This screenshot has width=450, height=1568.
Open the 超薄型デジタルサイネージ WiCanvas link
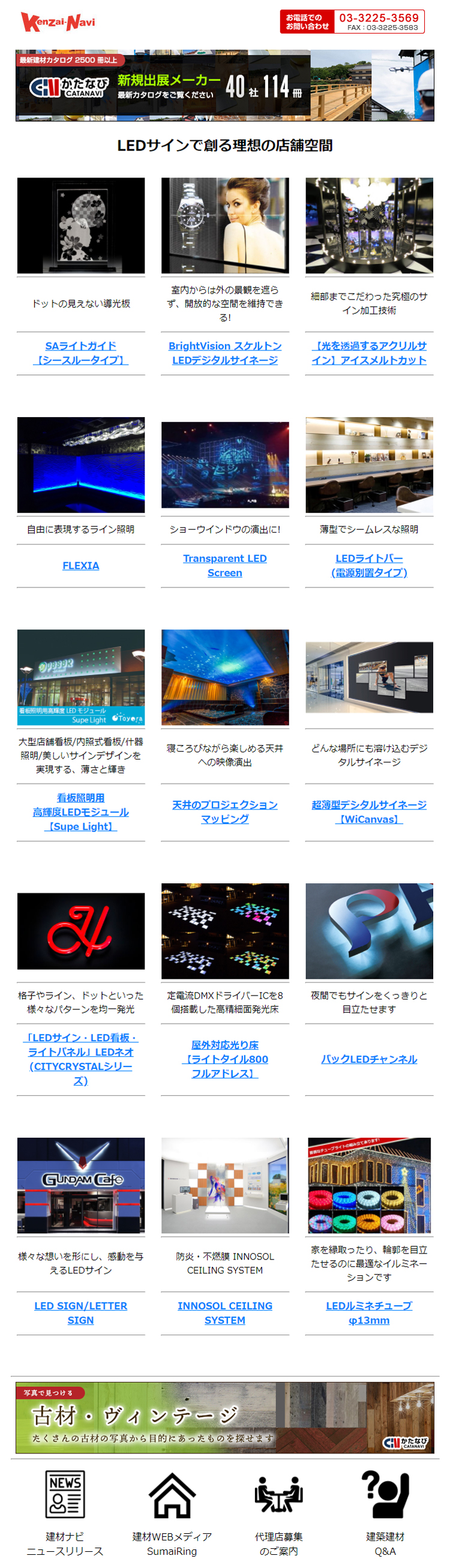tap(369, 812)
